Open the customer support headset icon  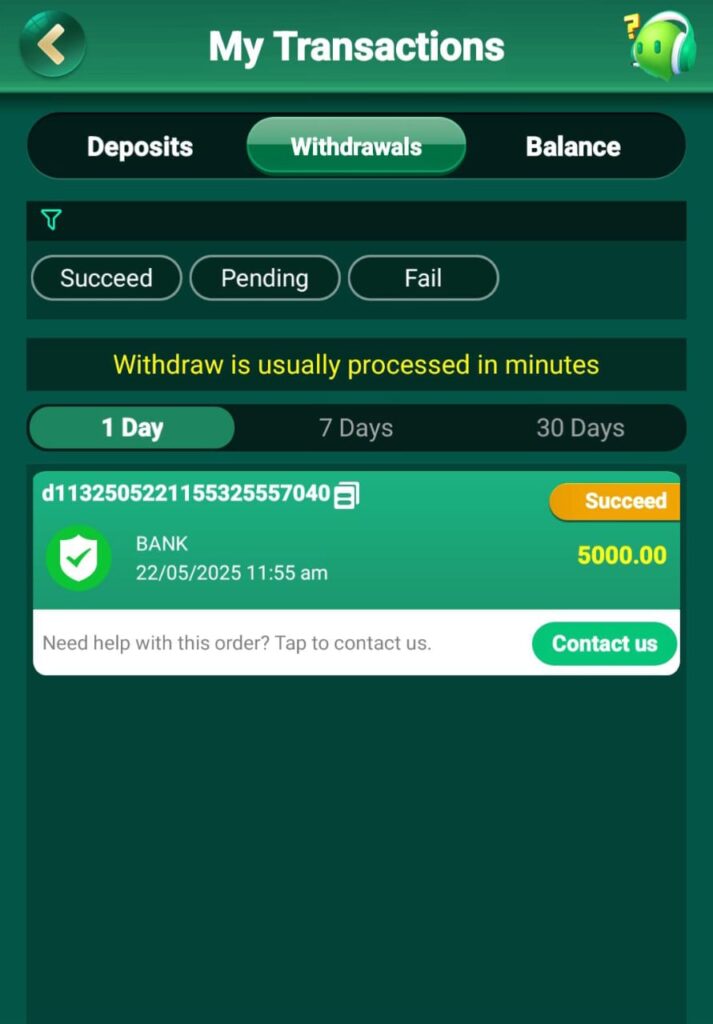[661, 44]
